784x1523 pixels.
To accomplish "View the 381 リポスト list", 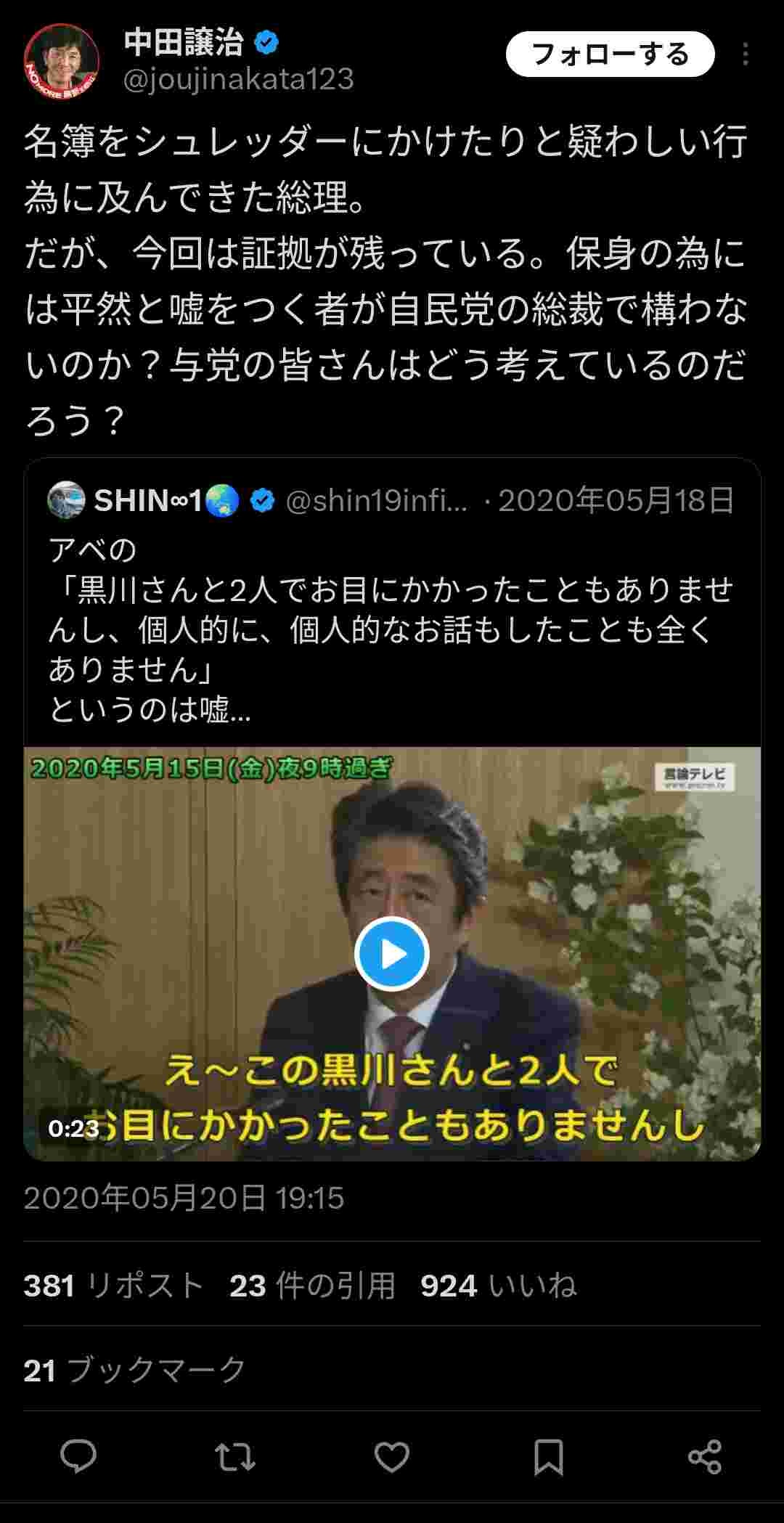I will 113,1286.
